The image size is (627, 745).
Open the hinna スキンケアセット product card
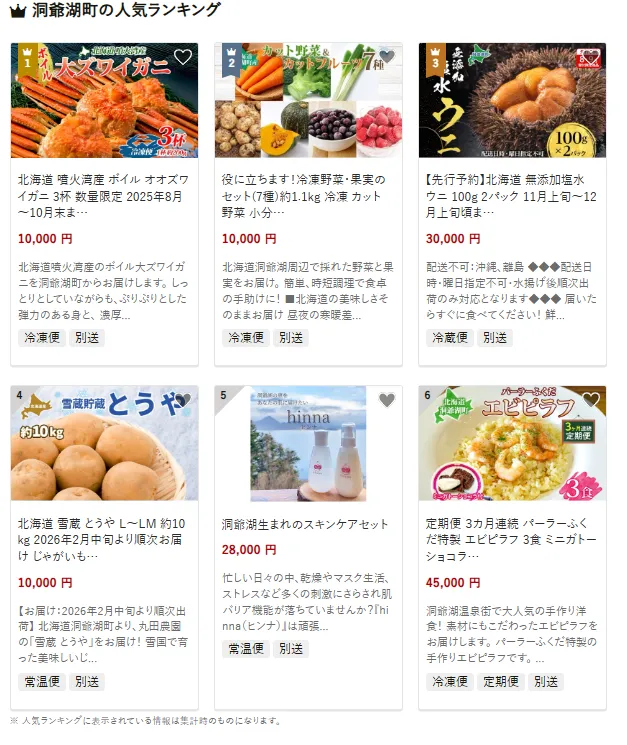(x=307, y=524)
